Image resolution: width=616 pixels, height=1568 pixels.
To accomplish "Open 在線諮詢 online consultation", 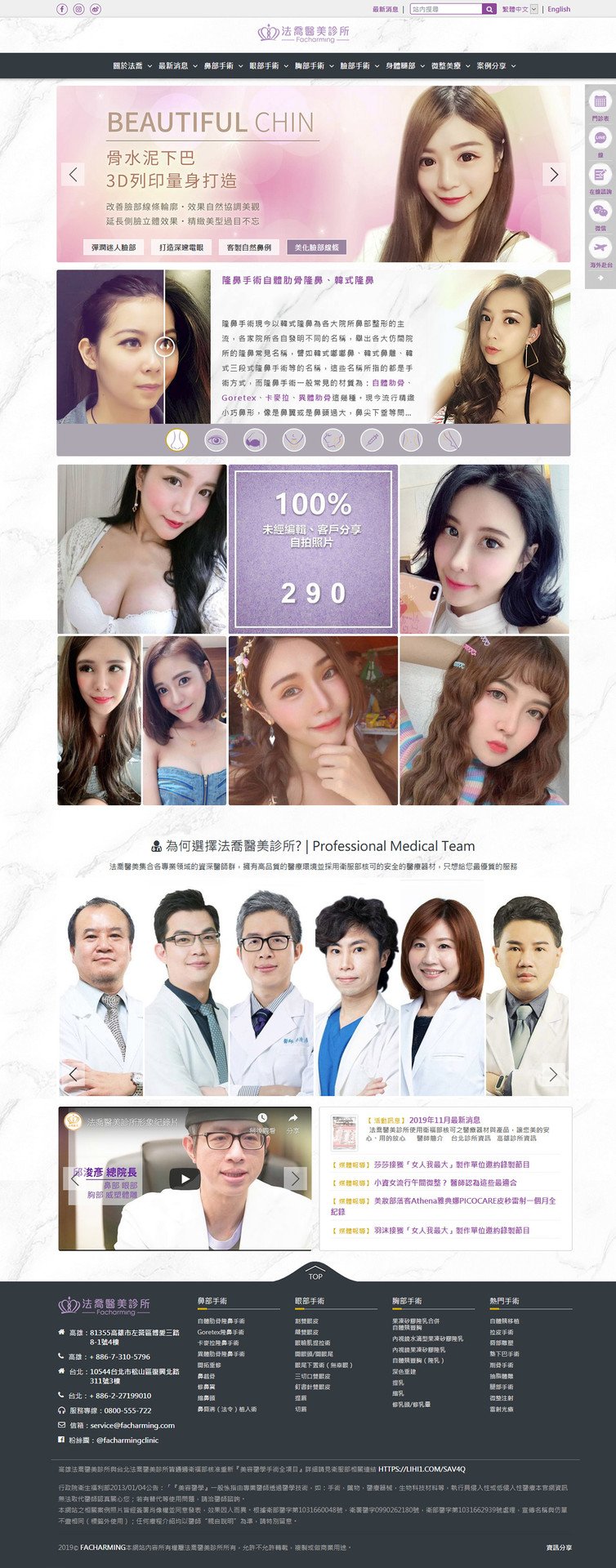I will pyautogui.click(x=600, y=177).
